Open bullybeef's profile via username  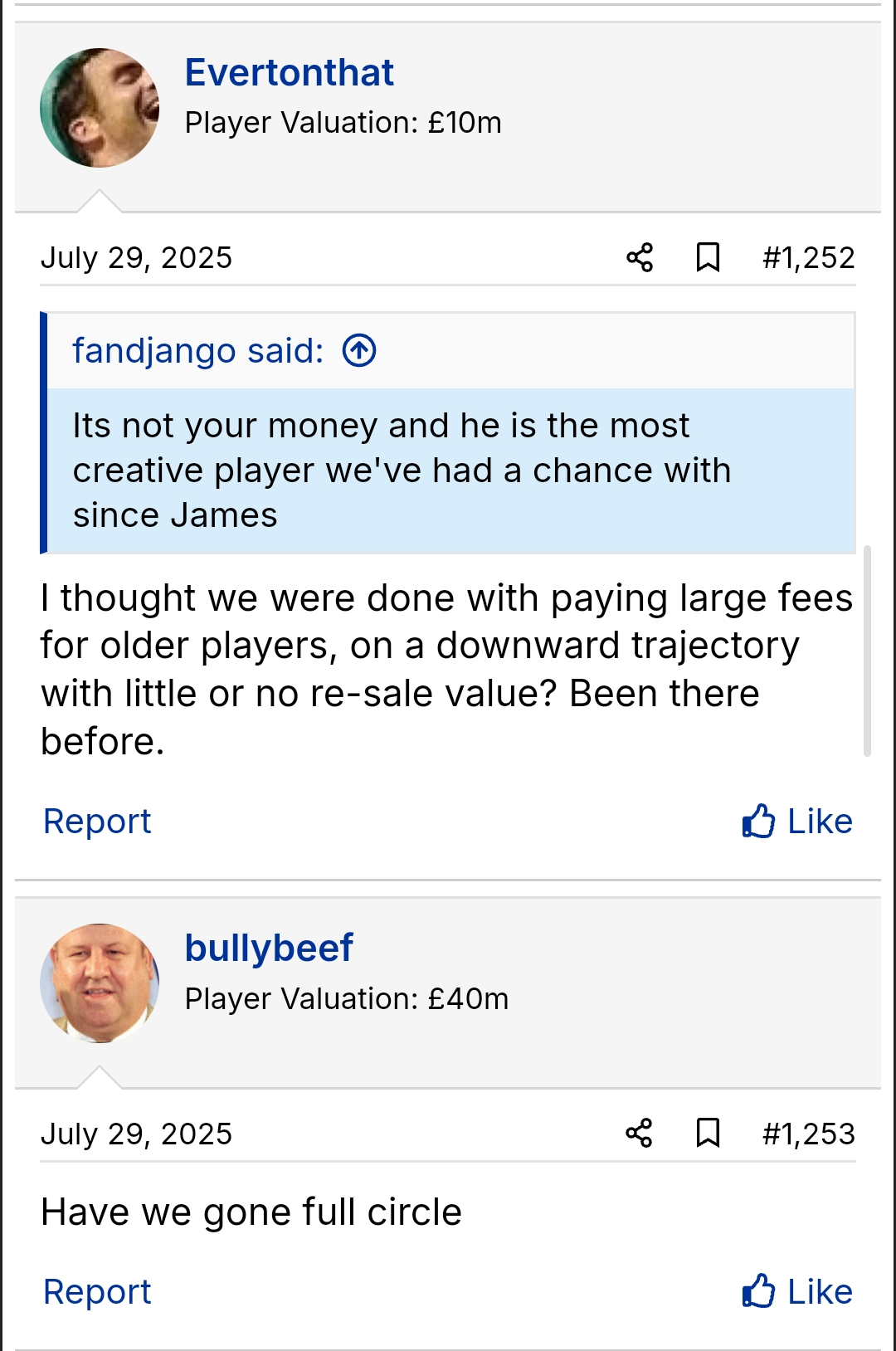coord(269,948)
